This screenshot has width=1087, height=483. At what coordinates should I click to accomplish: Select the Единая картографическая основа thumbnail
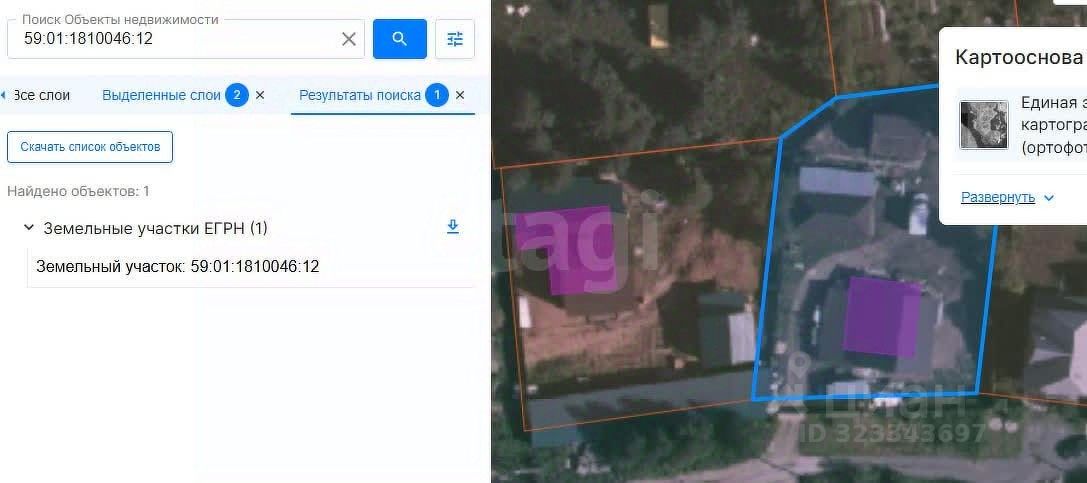click(x=984, y=125)
